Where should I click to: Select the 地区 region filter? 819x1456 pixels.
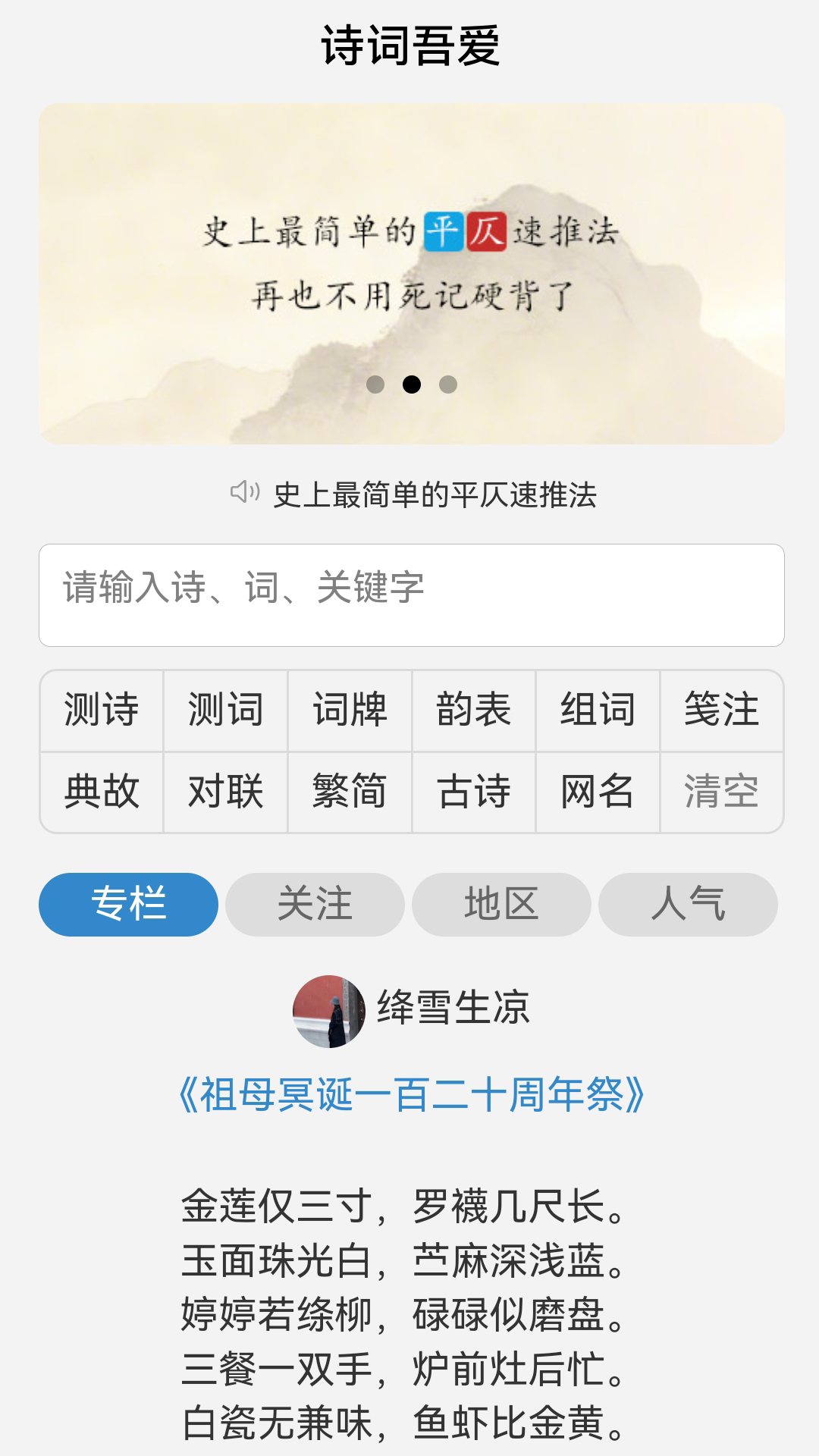click(500, 904)
